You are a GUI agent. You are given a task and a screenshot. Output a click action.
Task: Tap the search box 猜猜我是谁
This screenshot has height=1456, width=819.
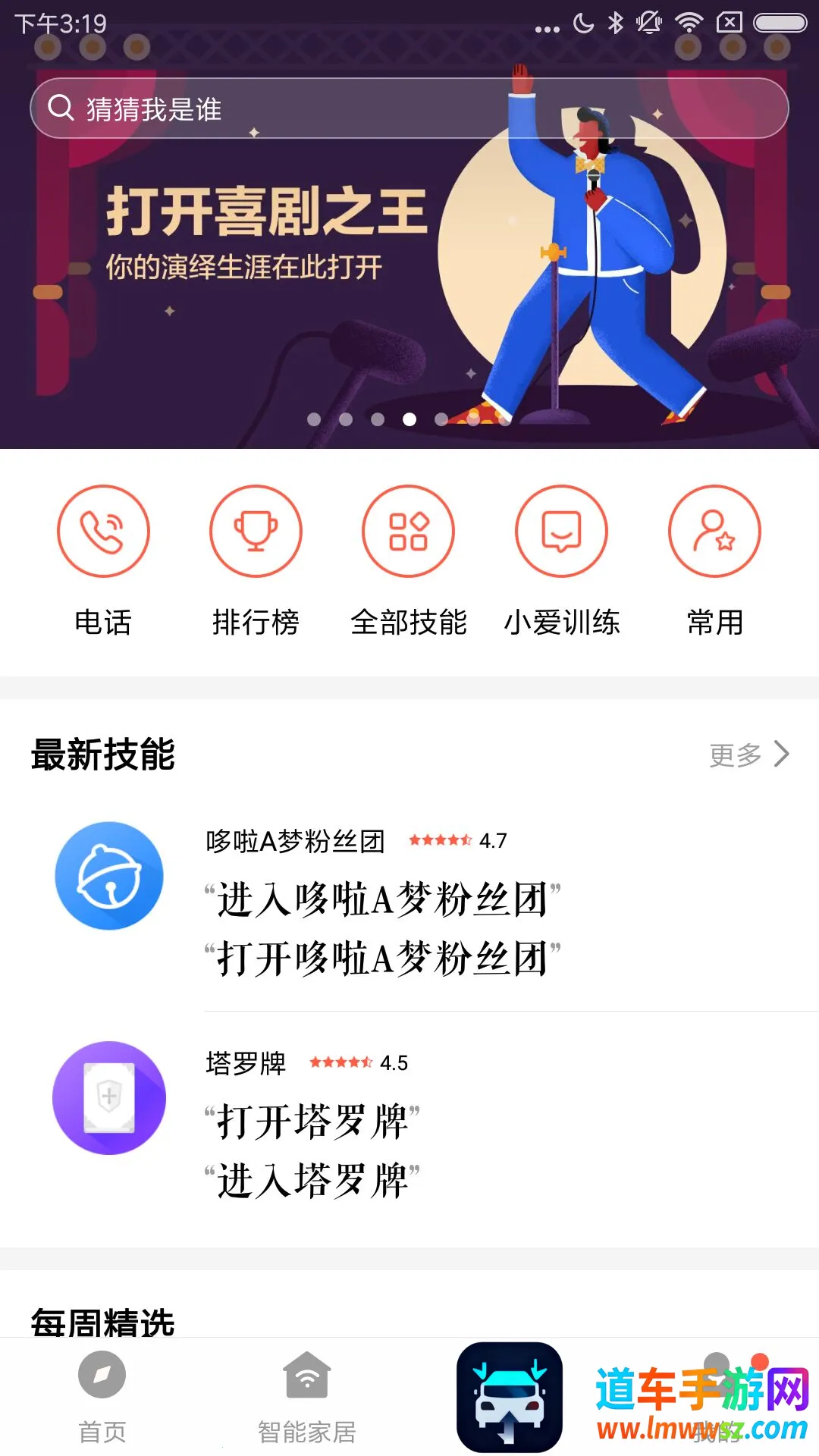coord(409,108)
